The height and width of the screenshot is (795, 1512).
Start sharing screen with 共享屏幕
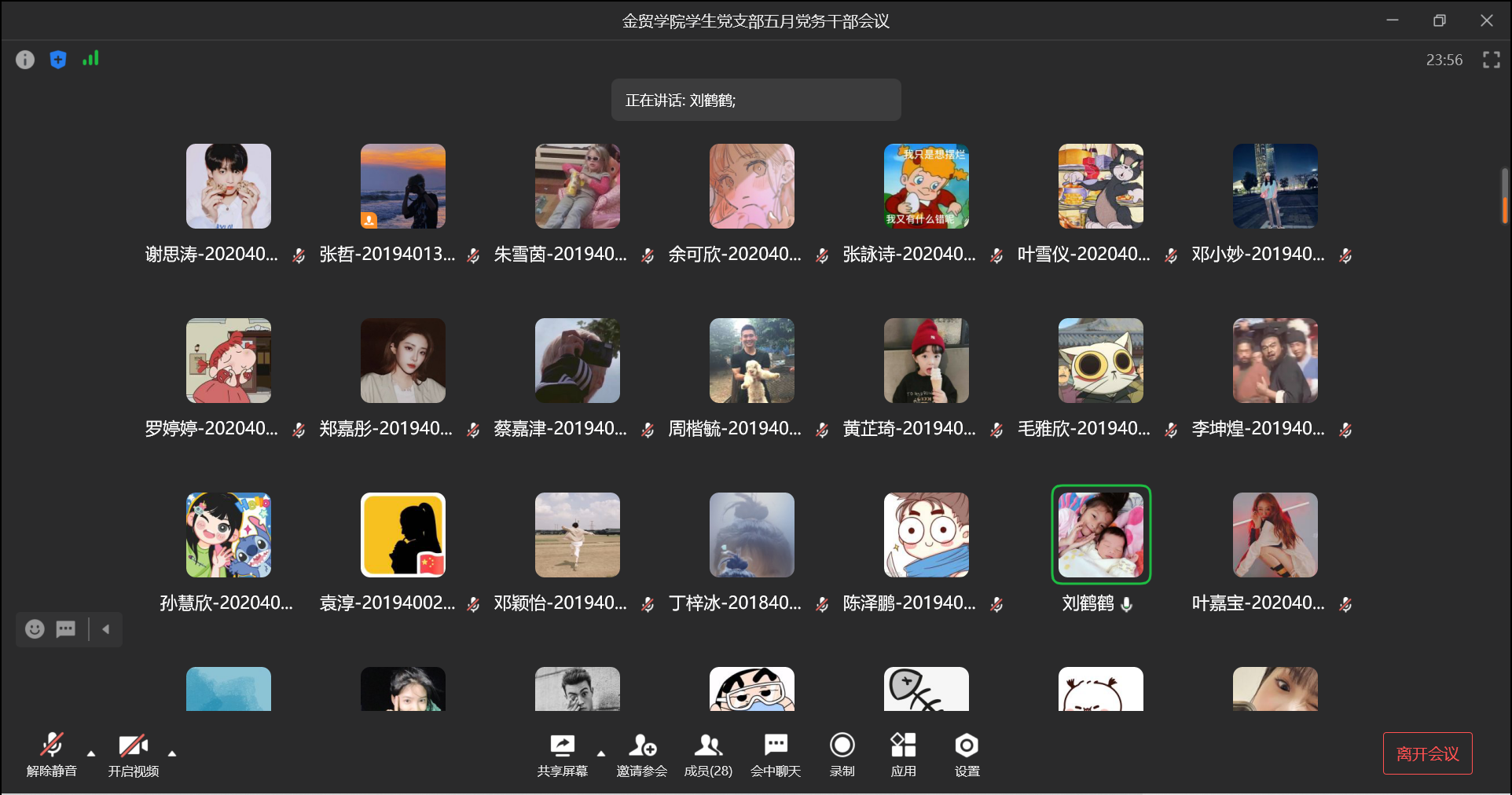(563, 753)
